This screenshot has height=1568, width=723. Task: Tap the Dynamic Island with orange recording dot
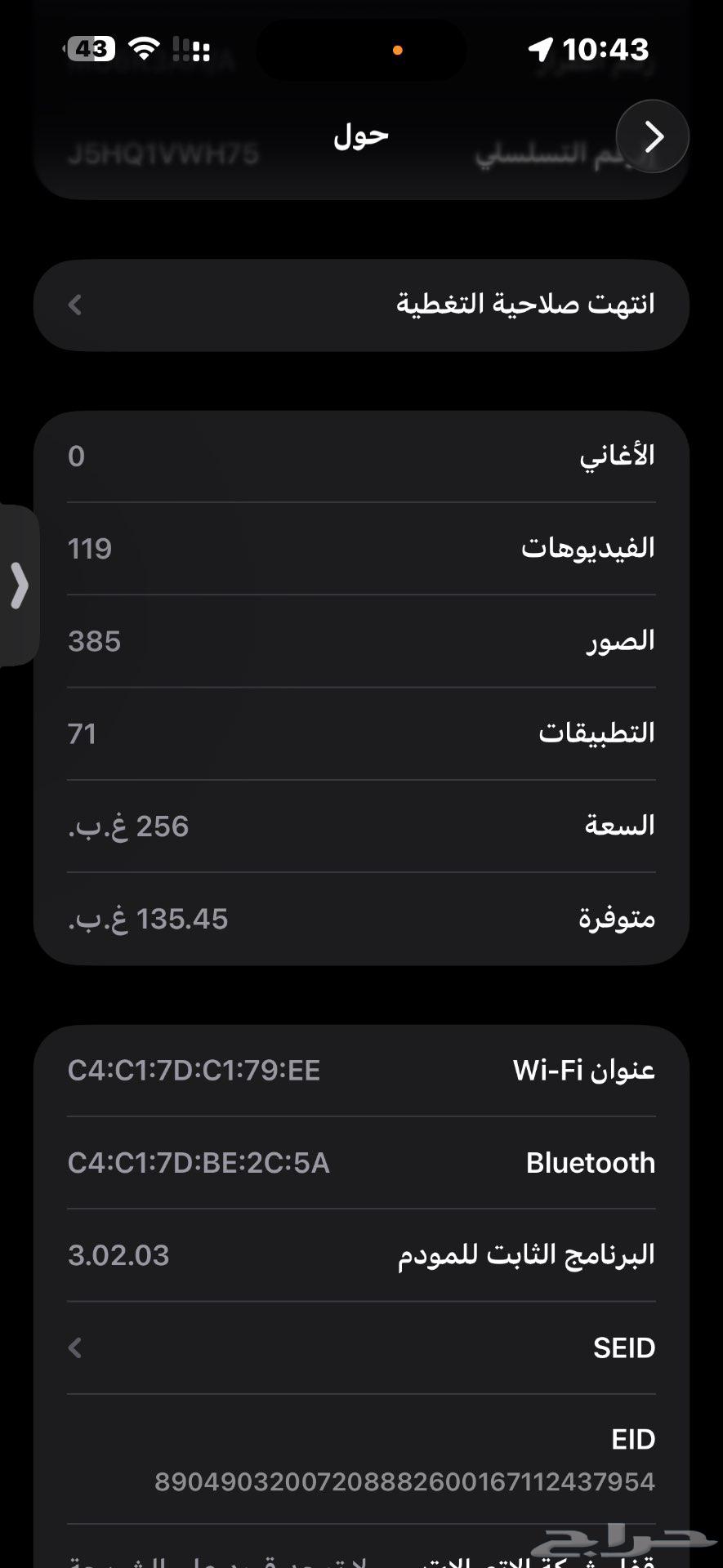pos(361,51)
